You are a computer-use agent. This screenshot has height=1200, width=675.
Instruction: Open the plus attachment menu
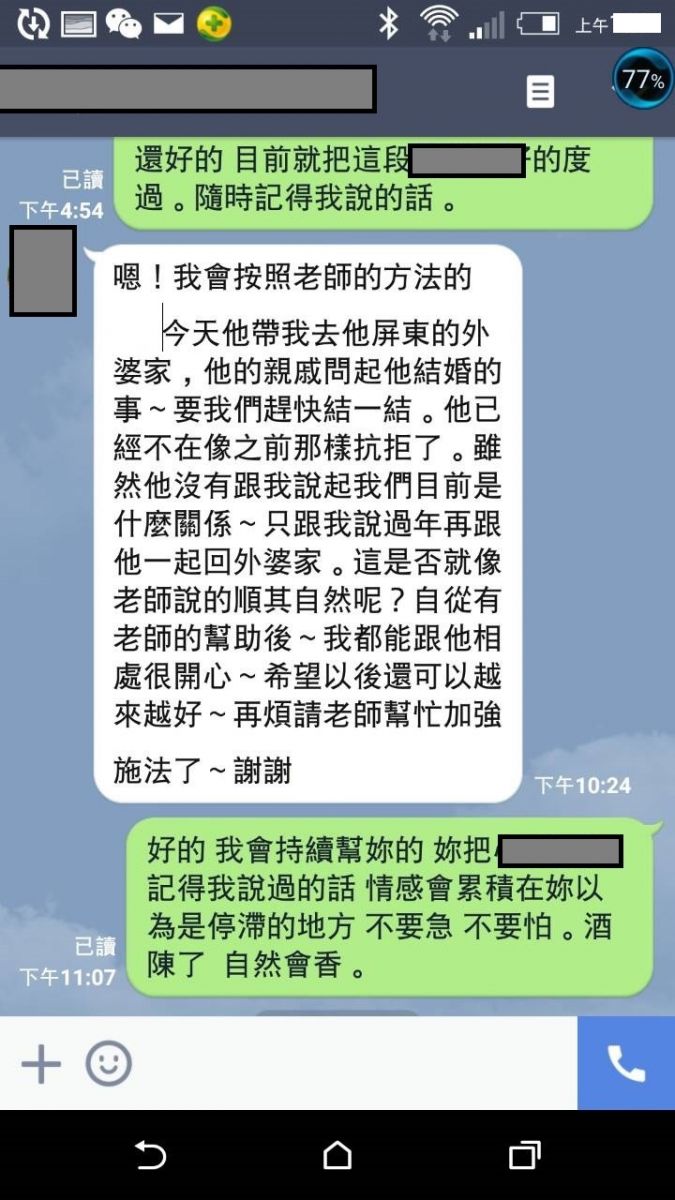41,1064
